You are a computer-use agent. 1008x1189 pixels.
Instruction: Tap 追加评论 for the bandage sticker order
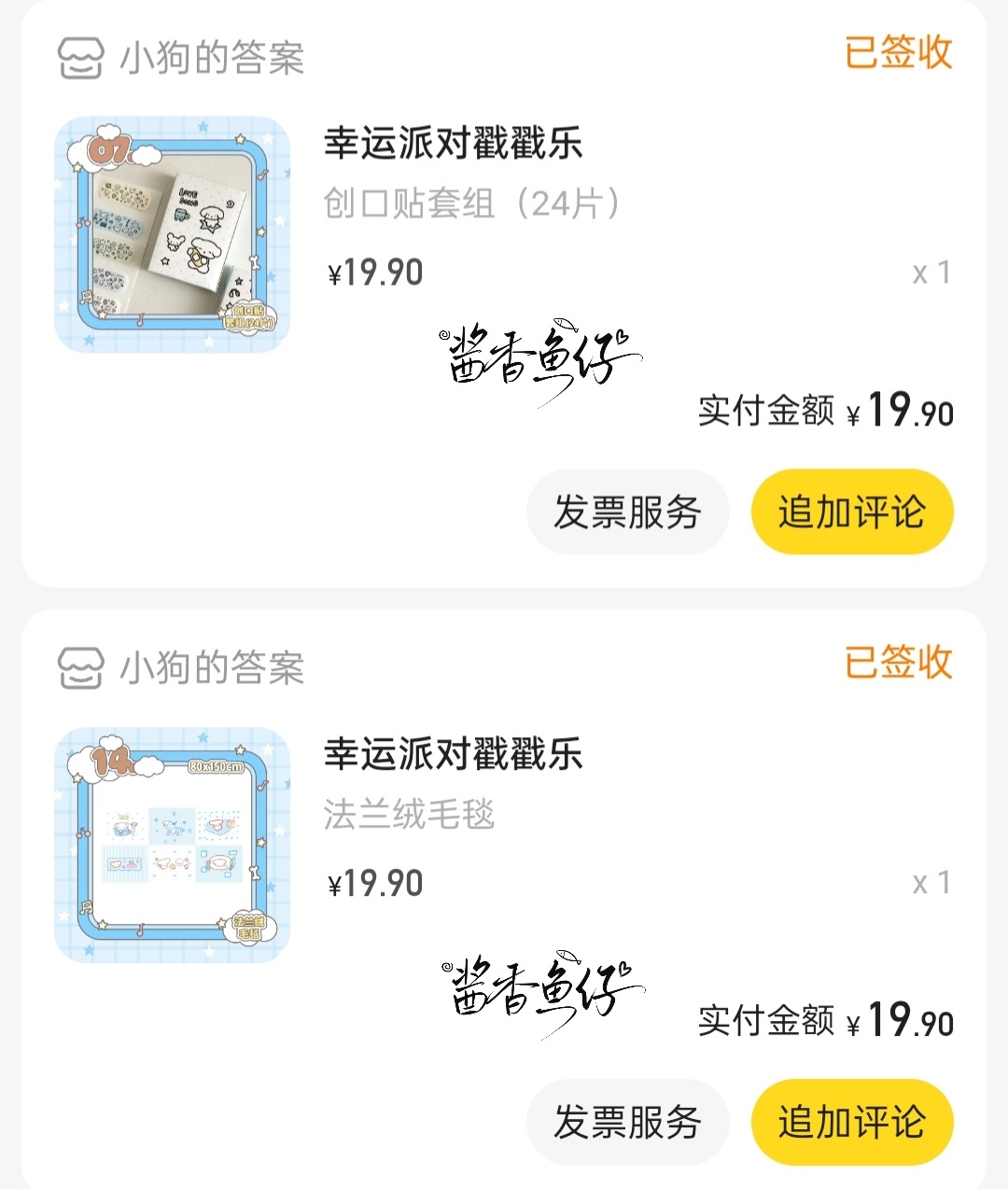pyautogui.click(x=851, y=512)
